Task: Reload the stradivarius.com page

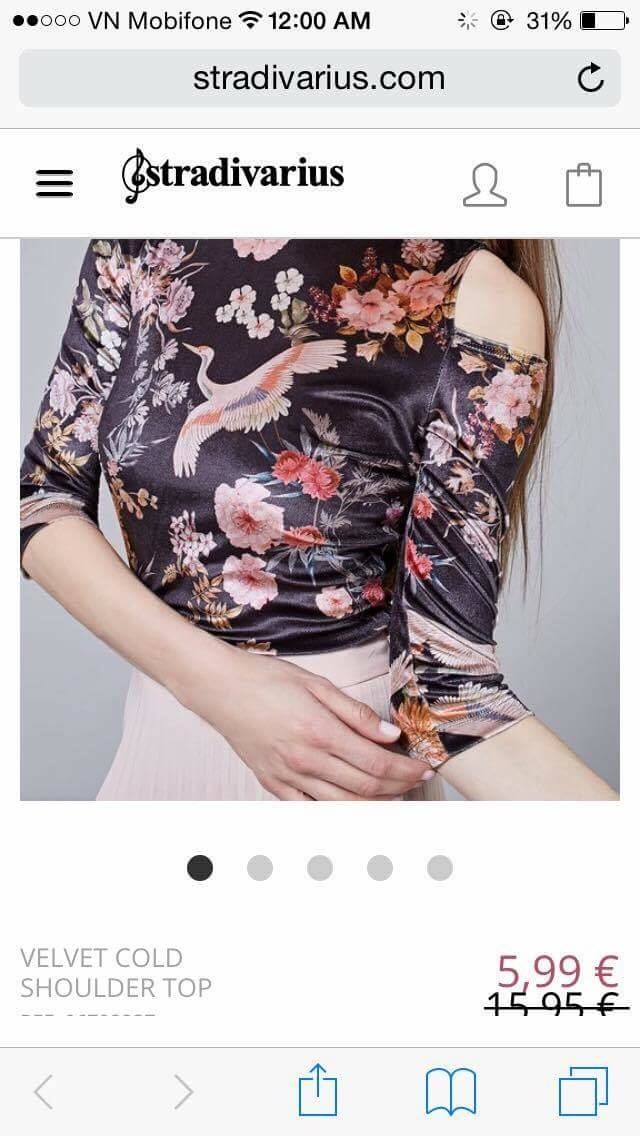Action: (x=591, y=78)
